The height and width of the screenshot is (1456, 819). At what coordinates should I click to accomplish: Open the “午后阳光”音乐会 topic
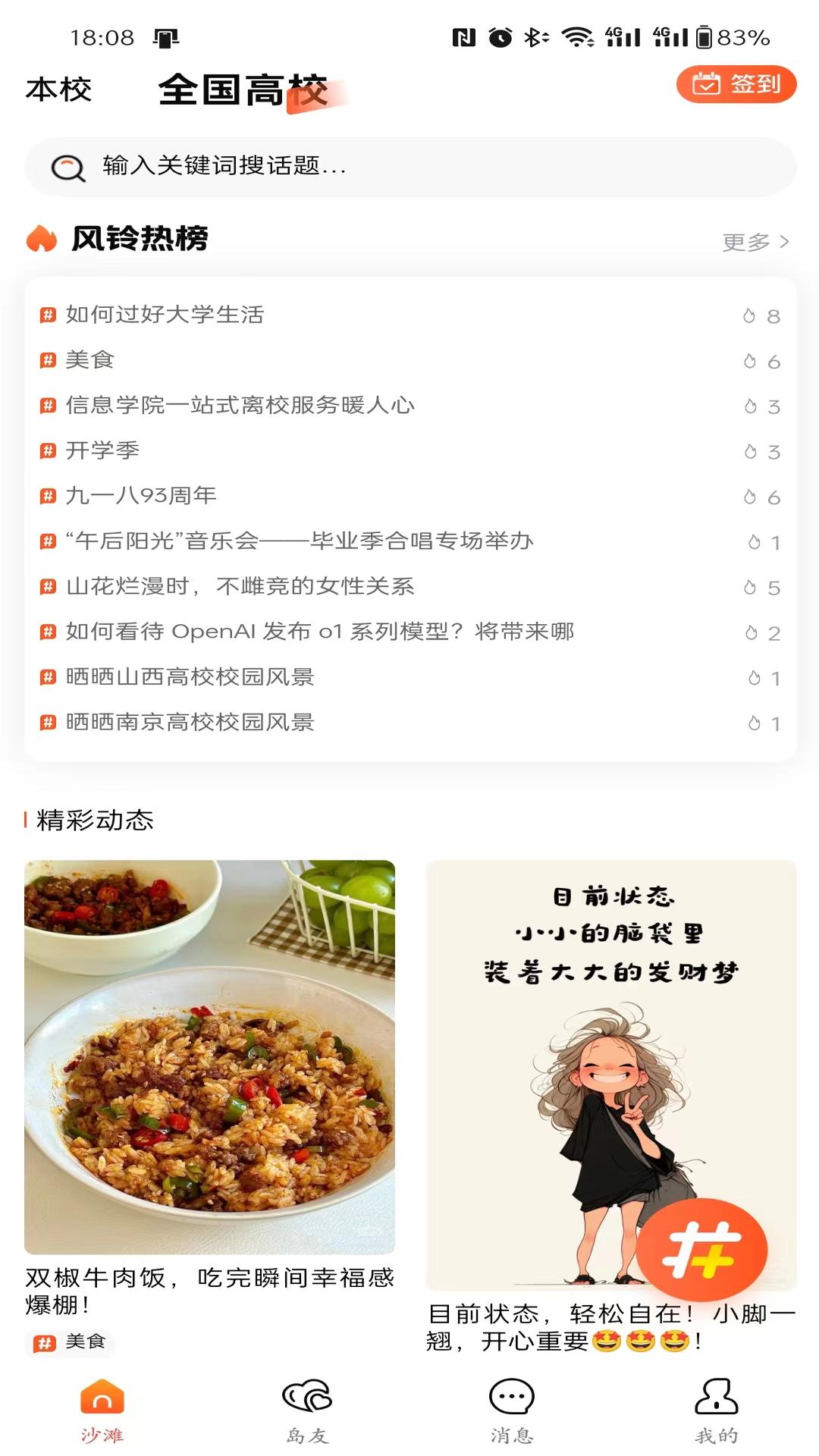click(300, 541)
